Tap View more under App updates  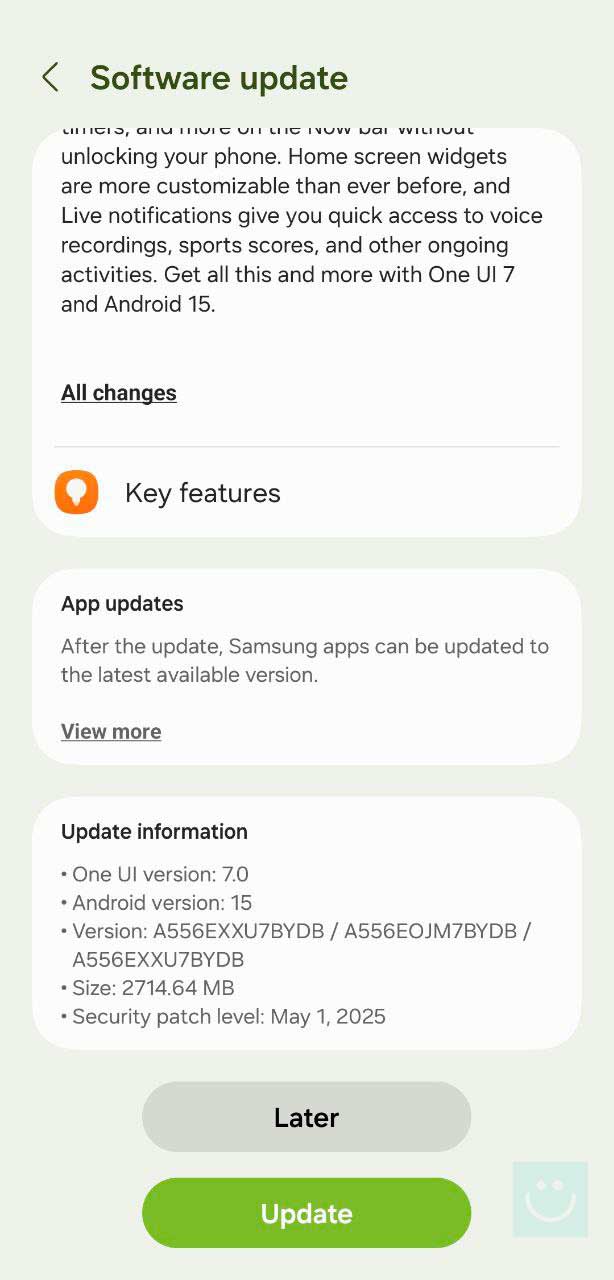coord(111,731)
